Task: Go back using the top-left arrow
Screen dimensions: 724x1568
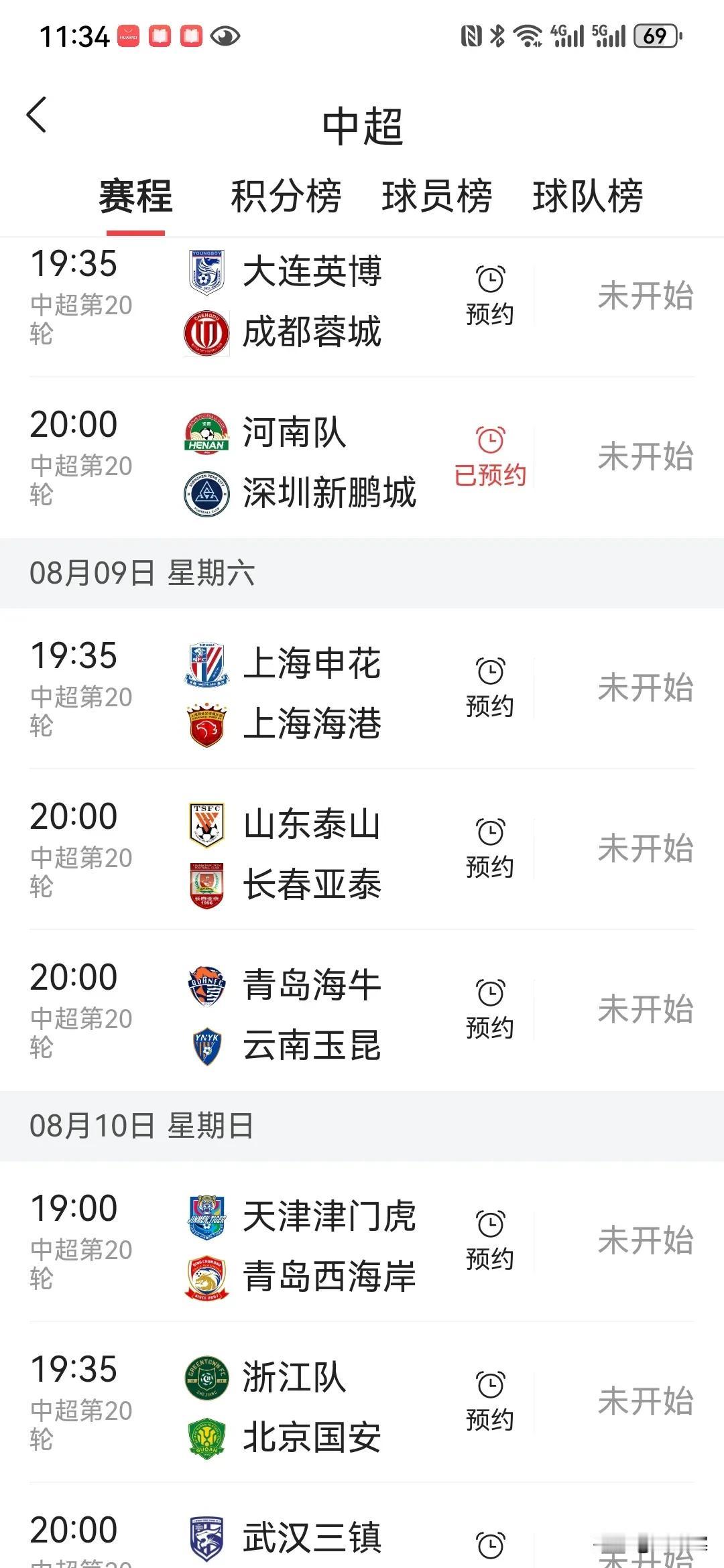Action: 37,115
